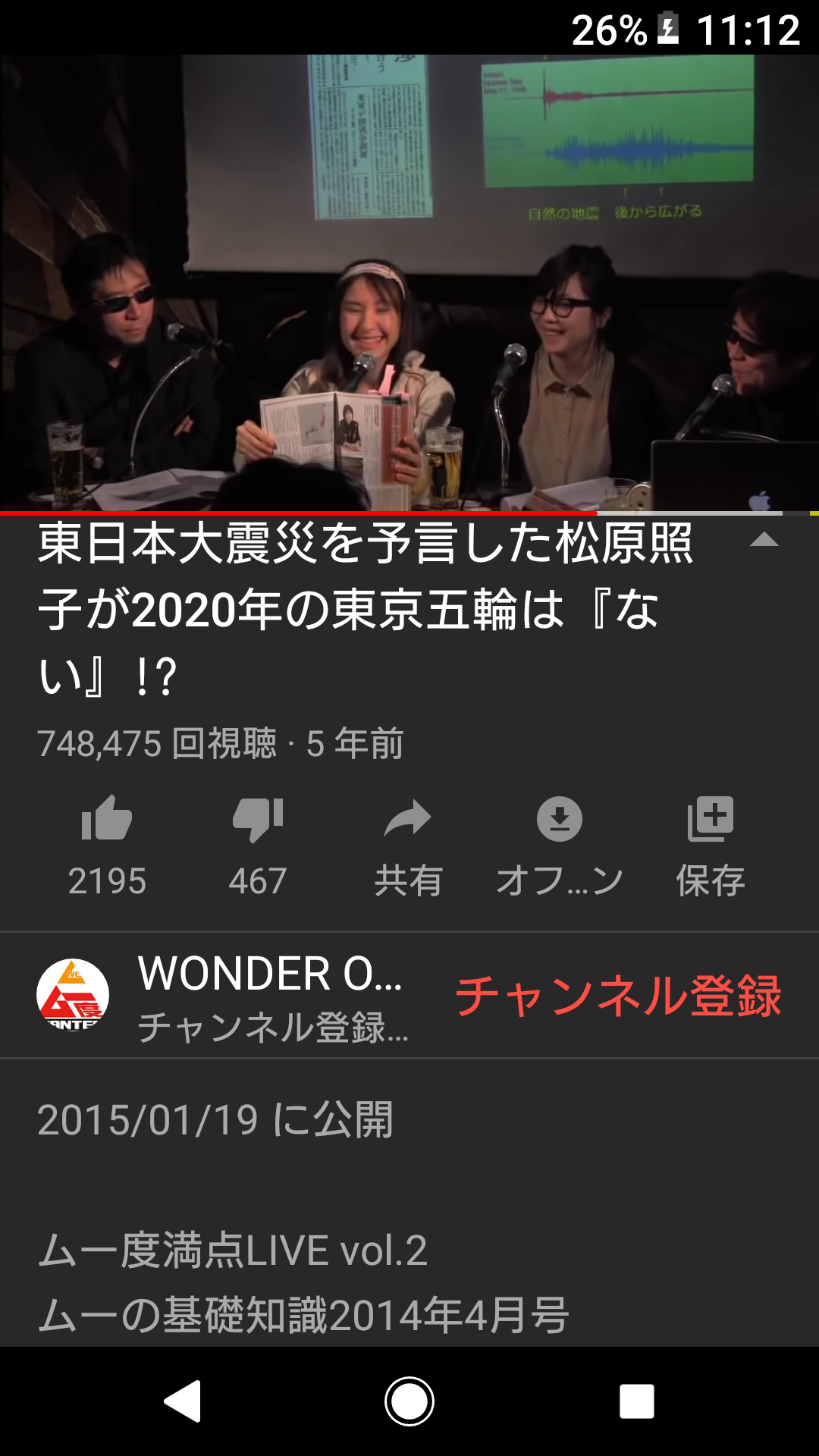Go back with system back button
819x1456 pixels.
[183, 1401]
